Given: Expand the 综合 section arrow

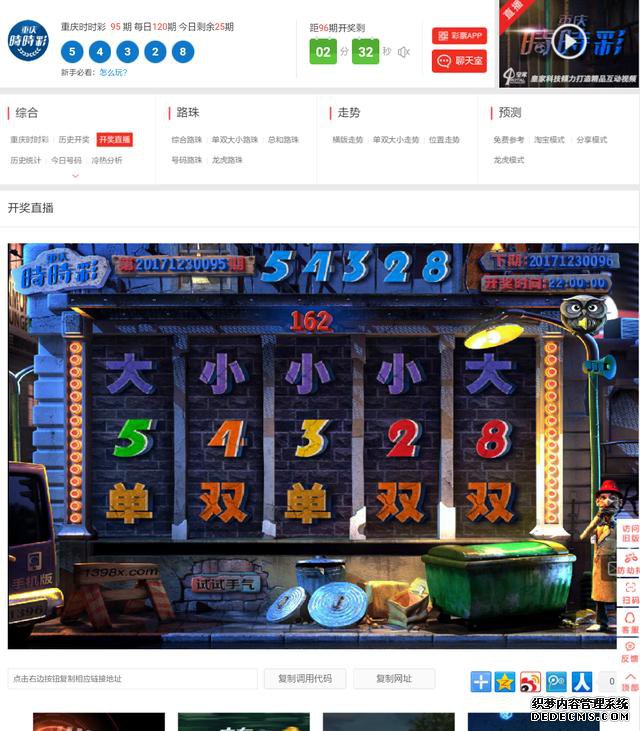Looking at the screenshot, I should coord(75,176).
